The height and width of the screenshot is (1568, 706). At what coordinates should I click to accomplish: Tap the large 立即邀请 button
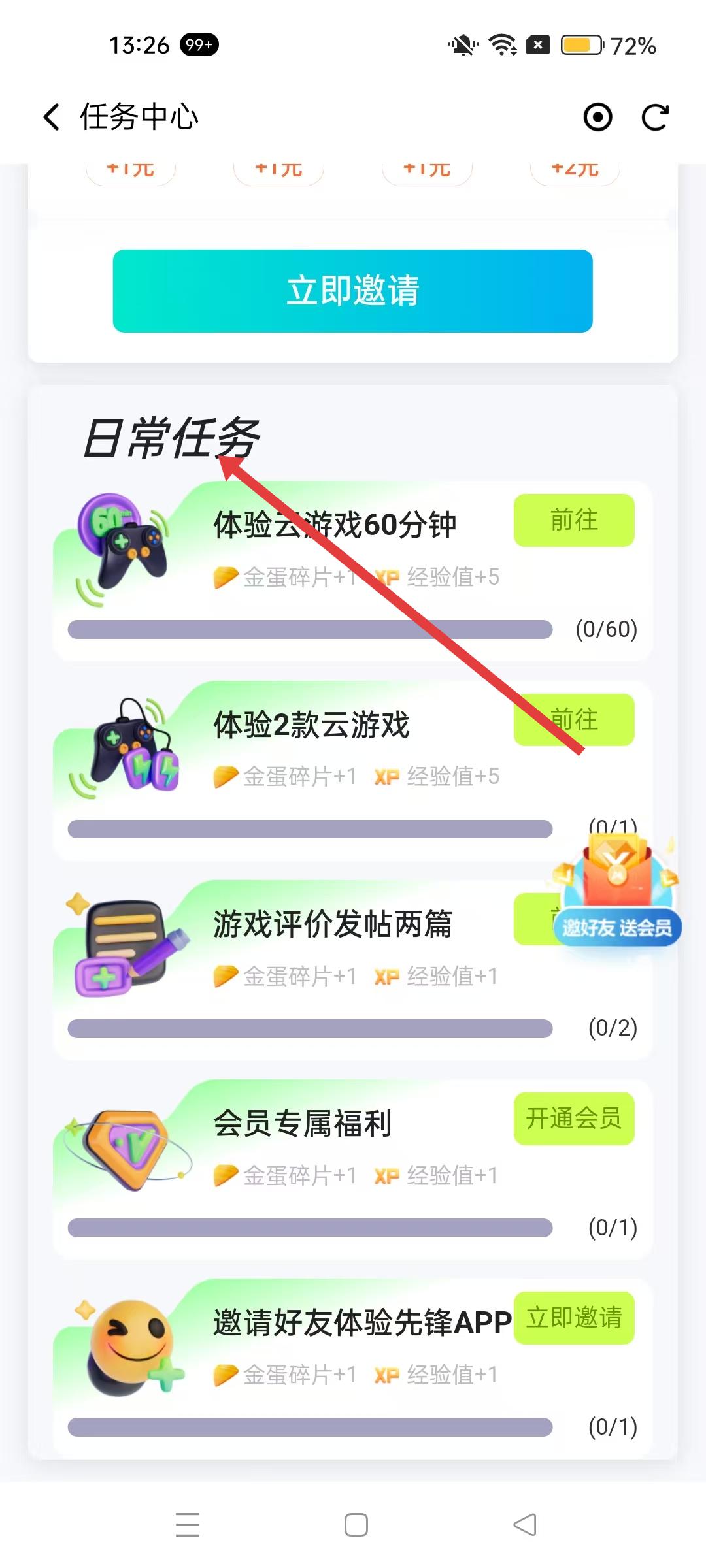tap(352, 291)
